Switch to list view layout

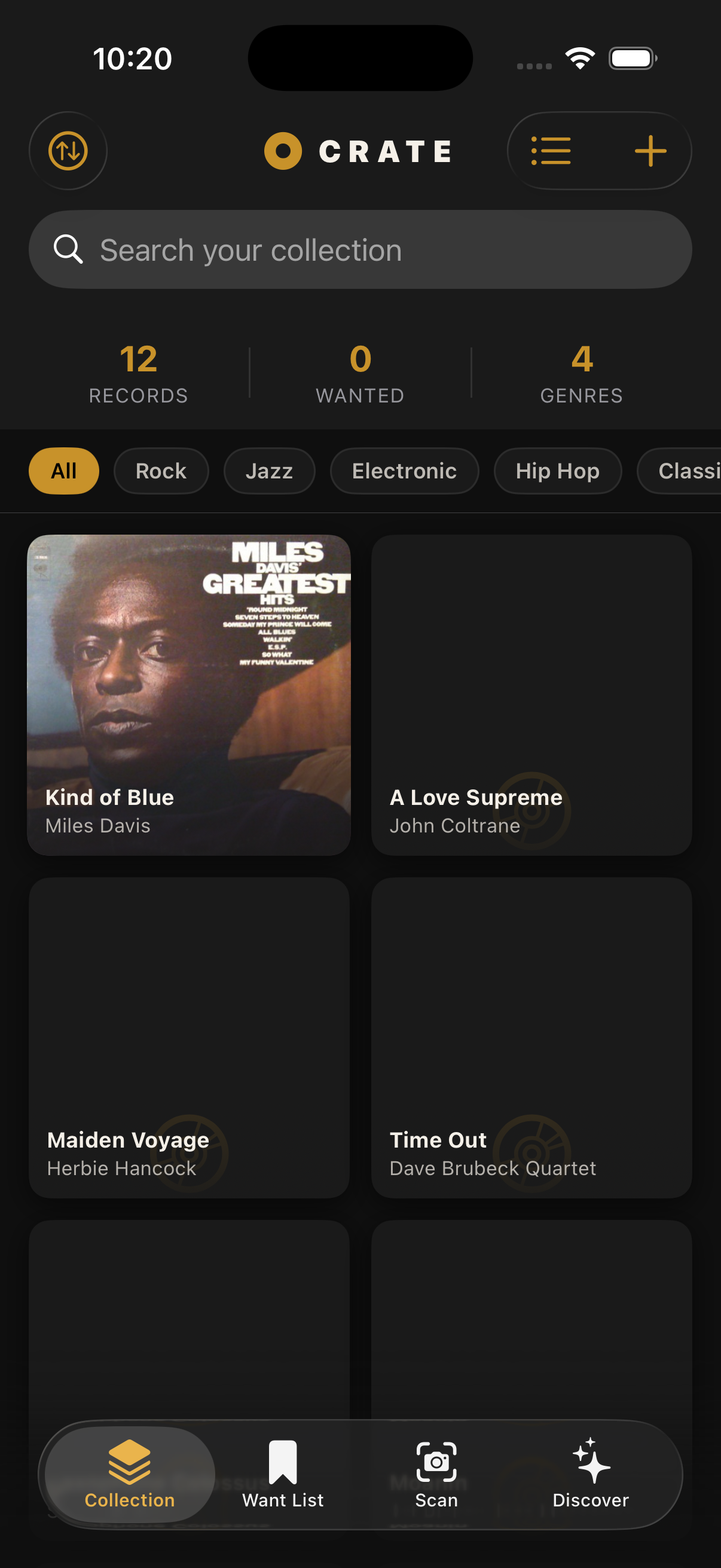coord(551,150)
